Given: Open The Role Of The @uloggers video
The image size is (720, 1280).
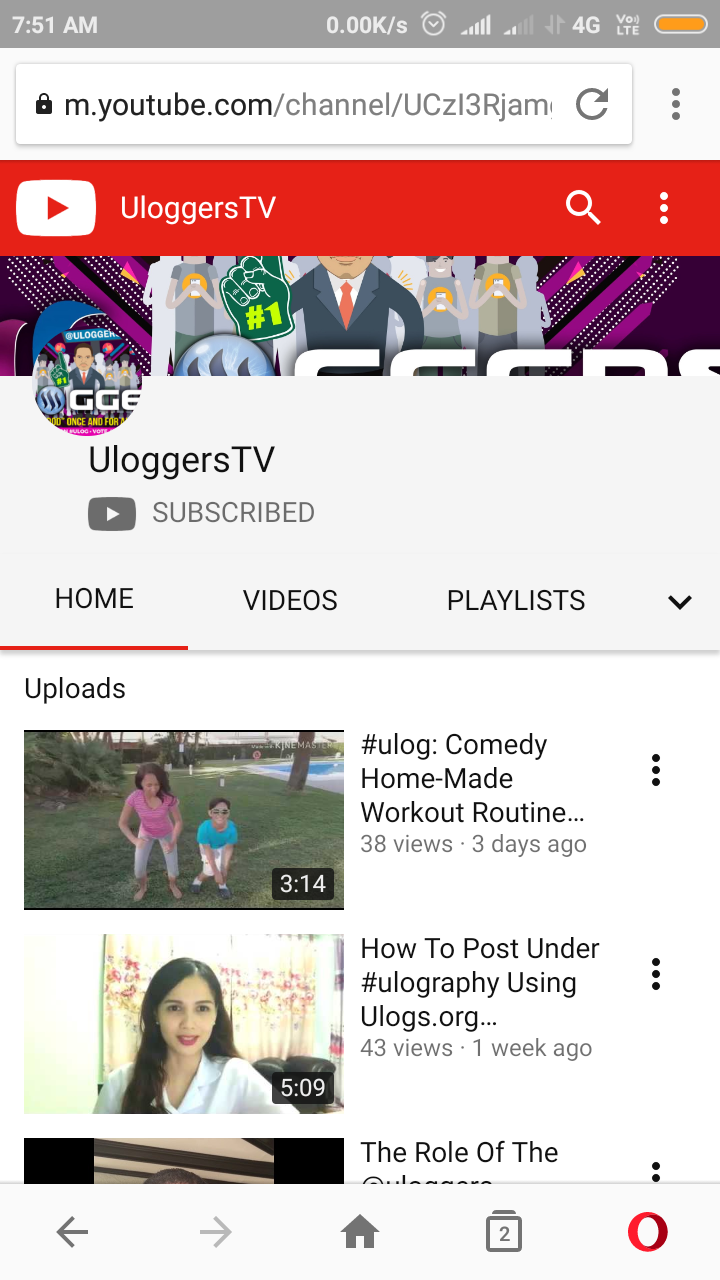Looking at the screenshot, I should tap(460, 1154).
